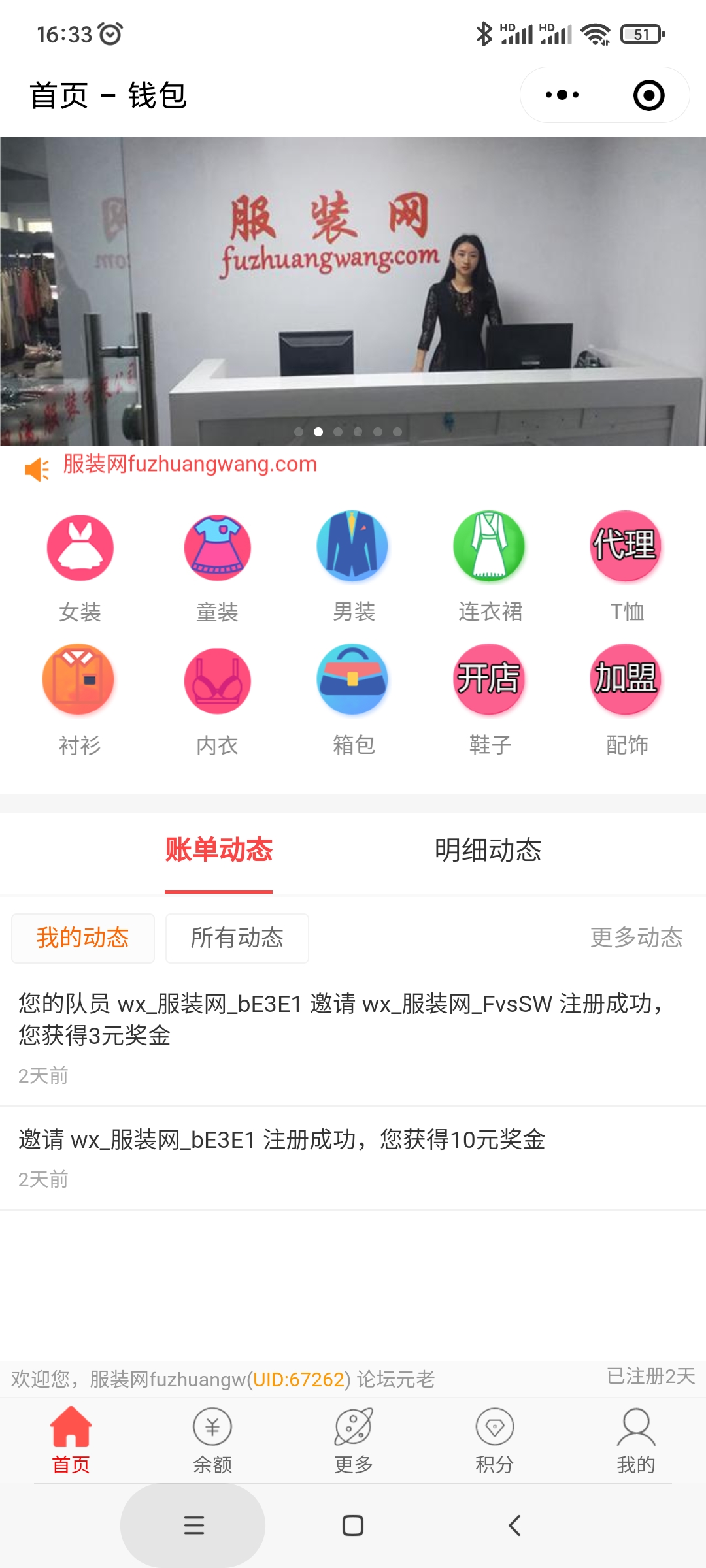The image size is (706, 1568).
Task: View 更多动态
Action: (636, 938)
